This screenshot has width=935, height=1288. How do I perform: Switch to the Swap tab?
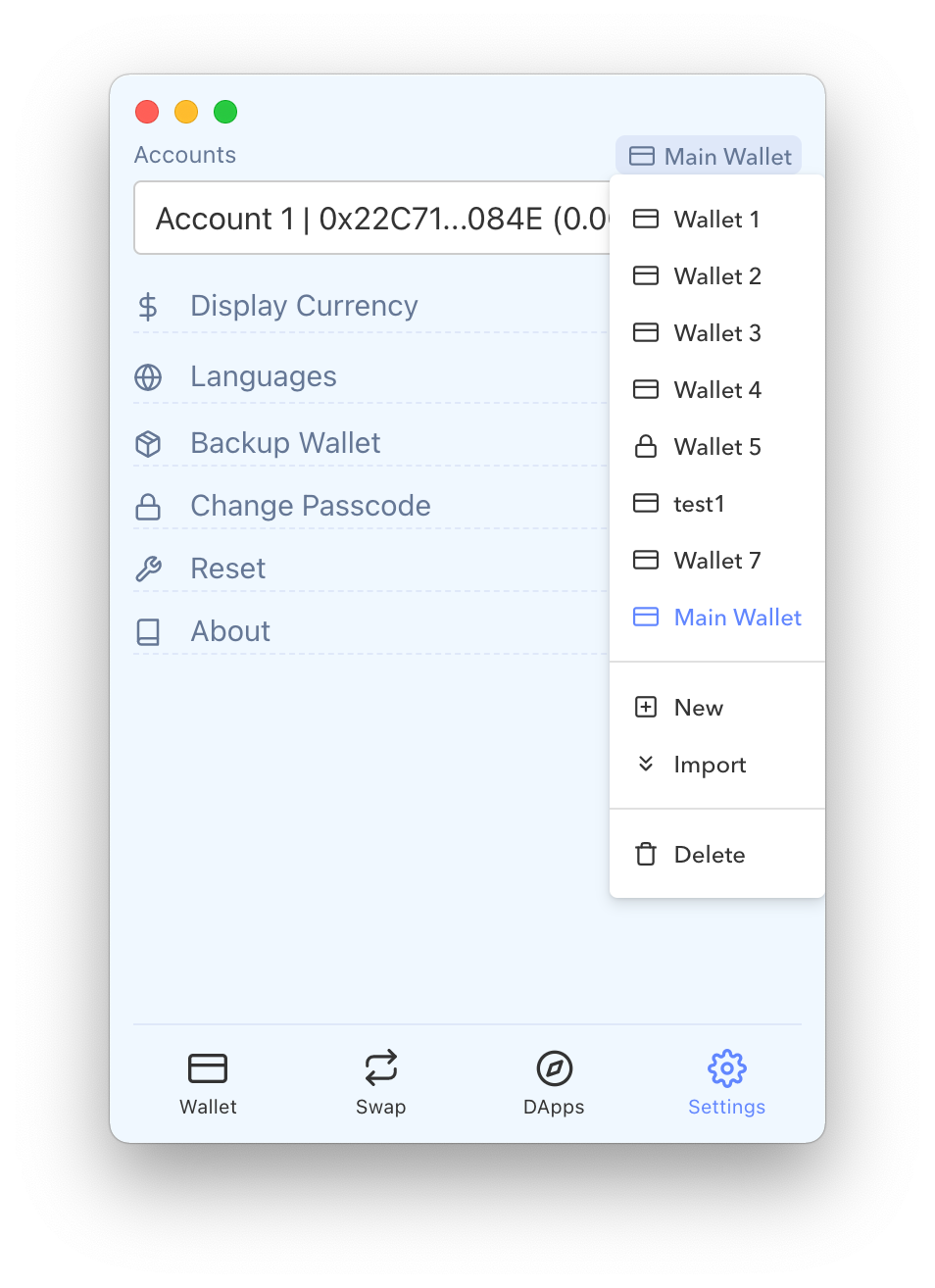(380, 1082)
